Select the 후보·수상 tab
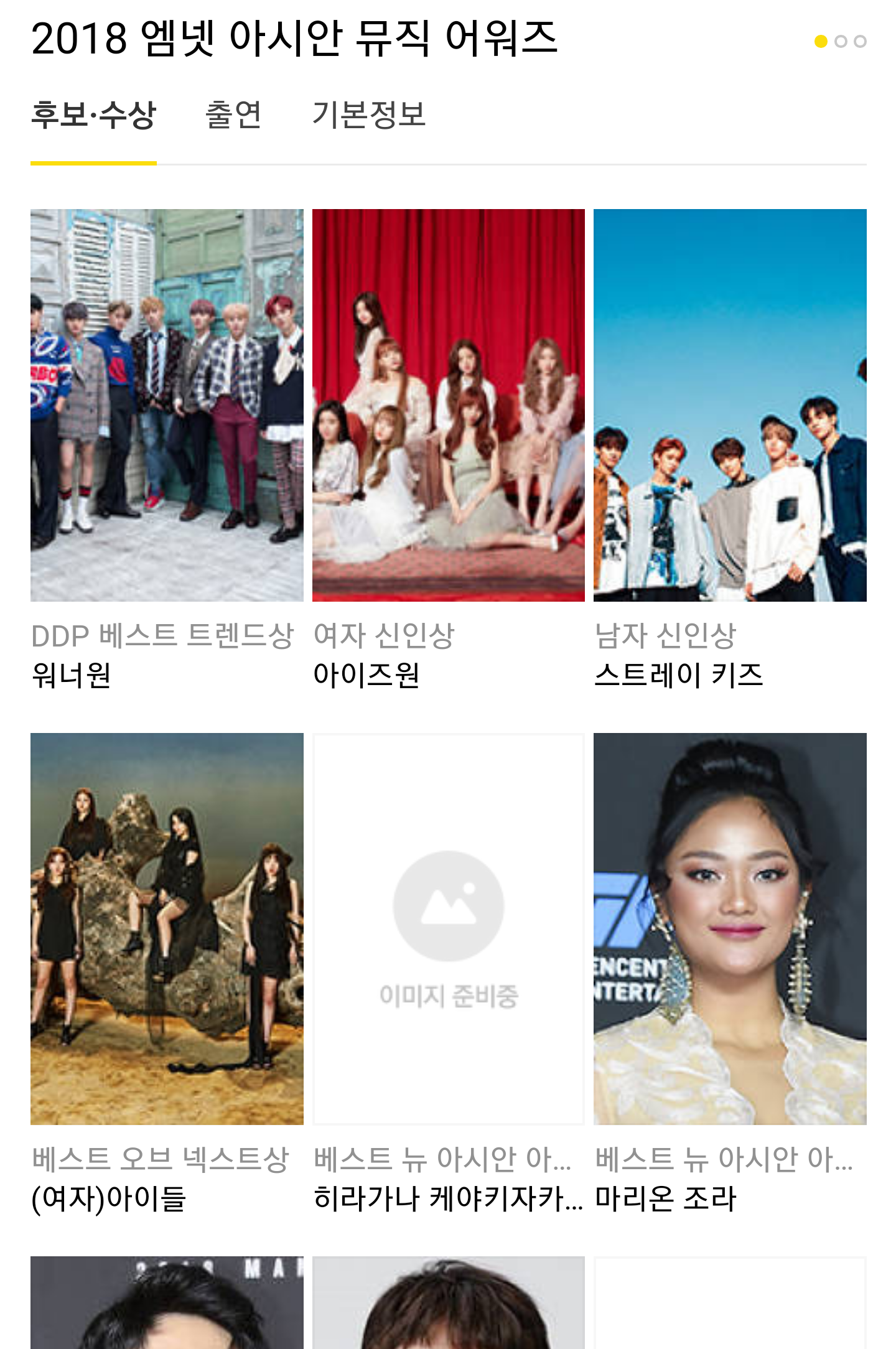The height and width of the screenshot is (1349, 896). tap(93, 113)
